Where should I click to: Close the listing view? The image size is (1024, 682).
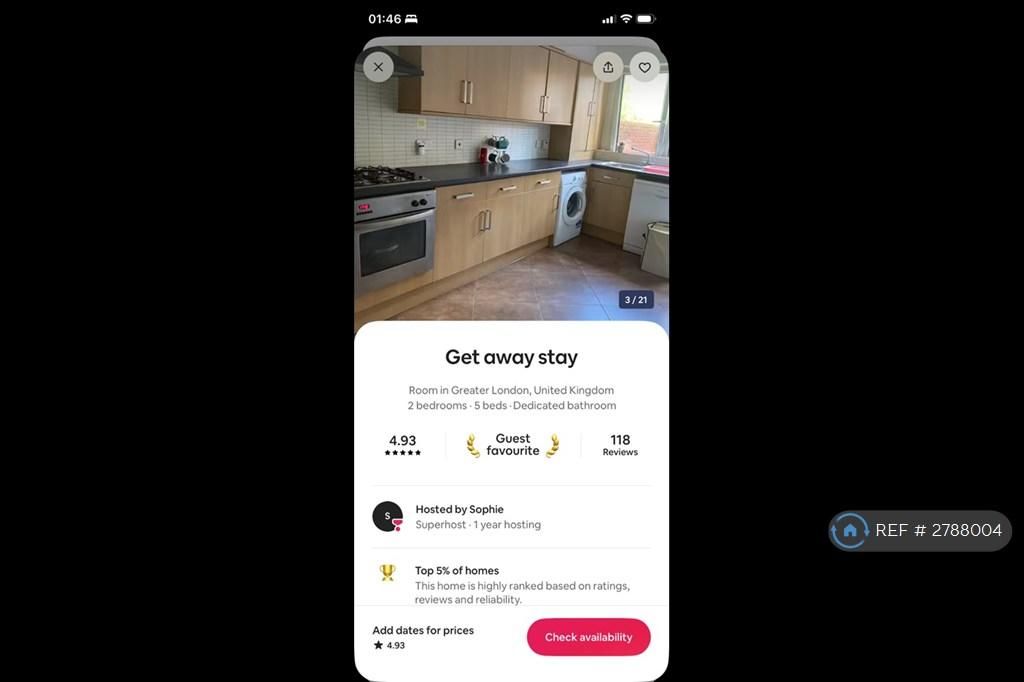(x=378, y=67)
